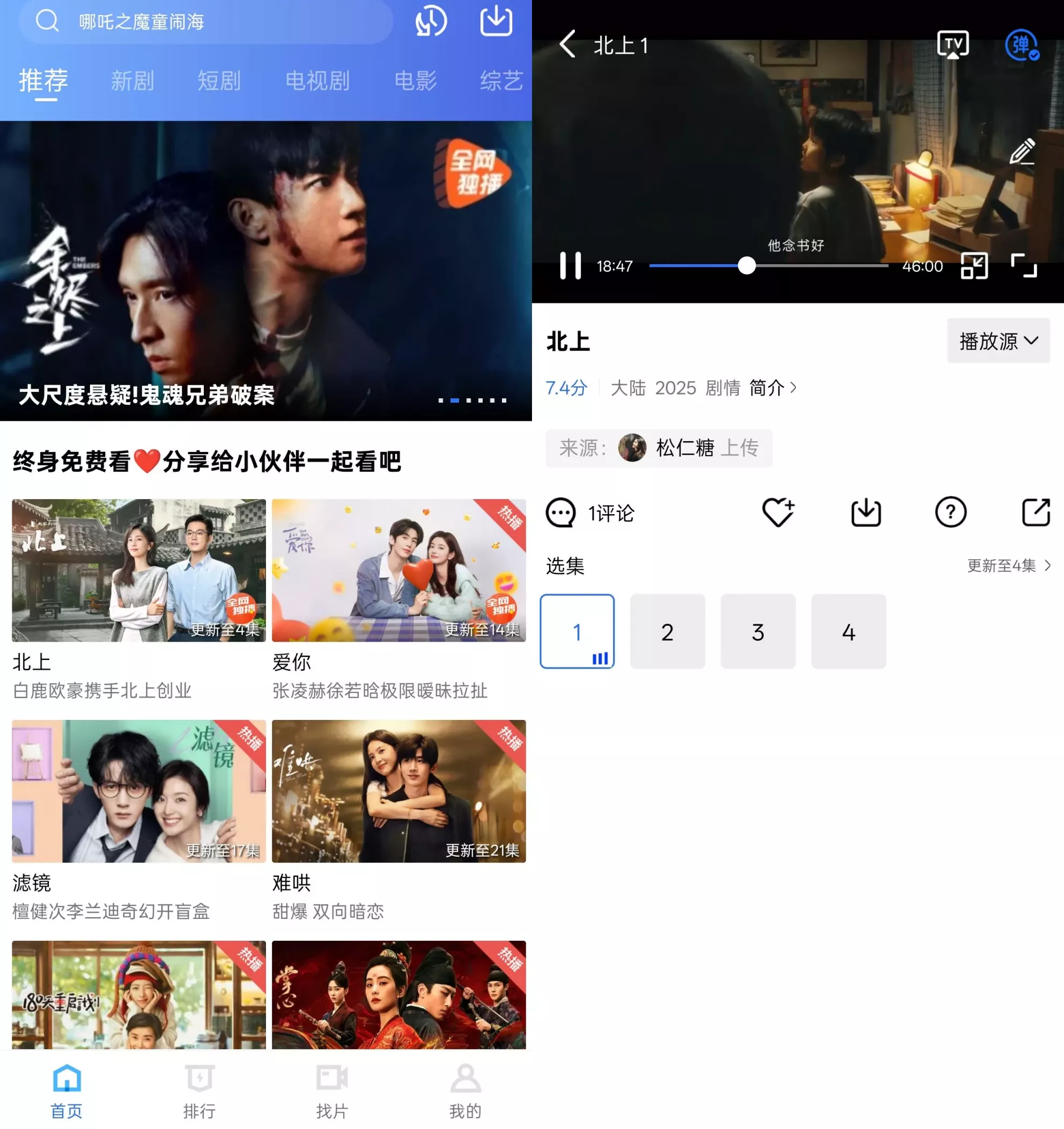Switch to the 电影 tab
This screenshot has width=1064, height=1129.
[415, 80]
